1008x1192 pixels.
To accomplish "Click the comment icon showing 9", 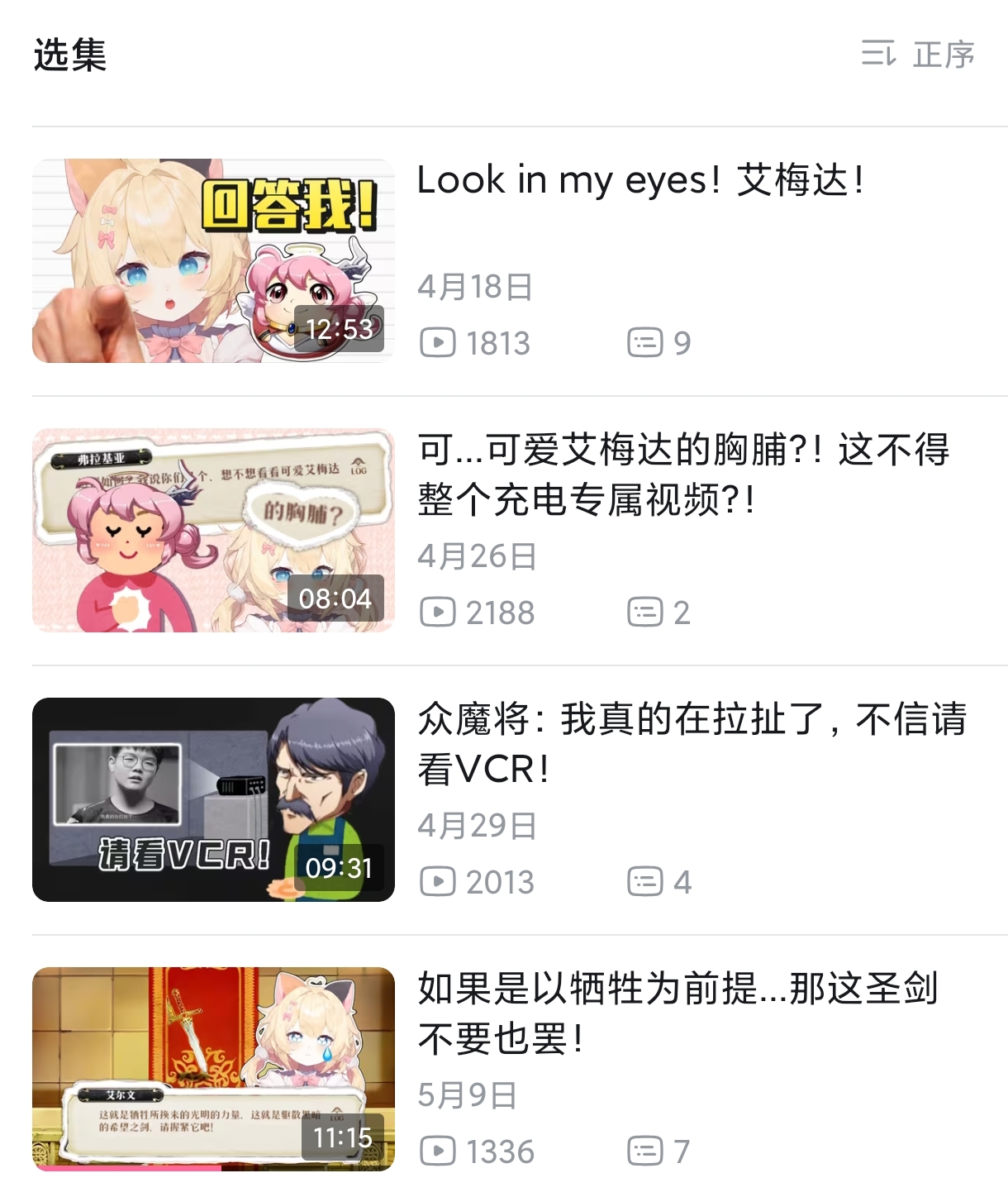I will coord(647,342).
